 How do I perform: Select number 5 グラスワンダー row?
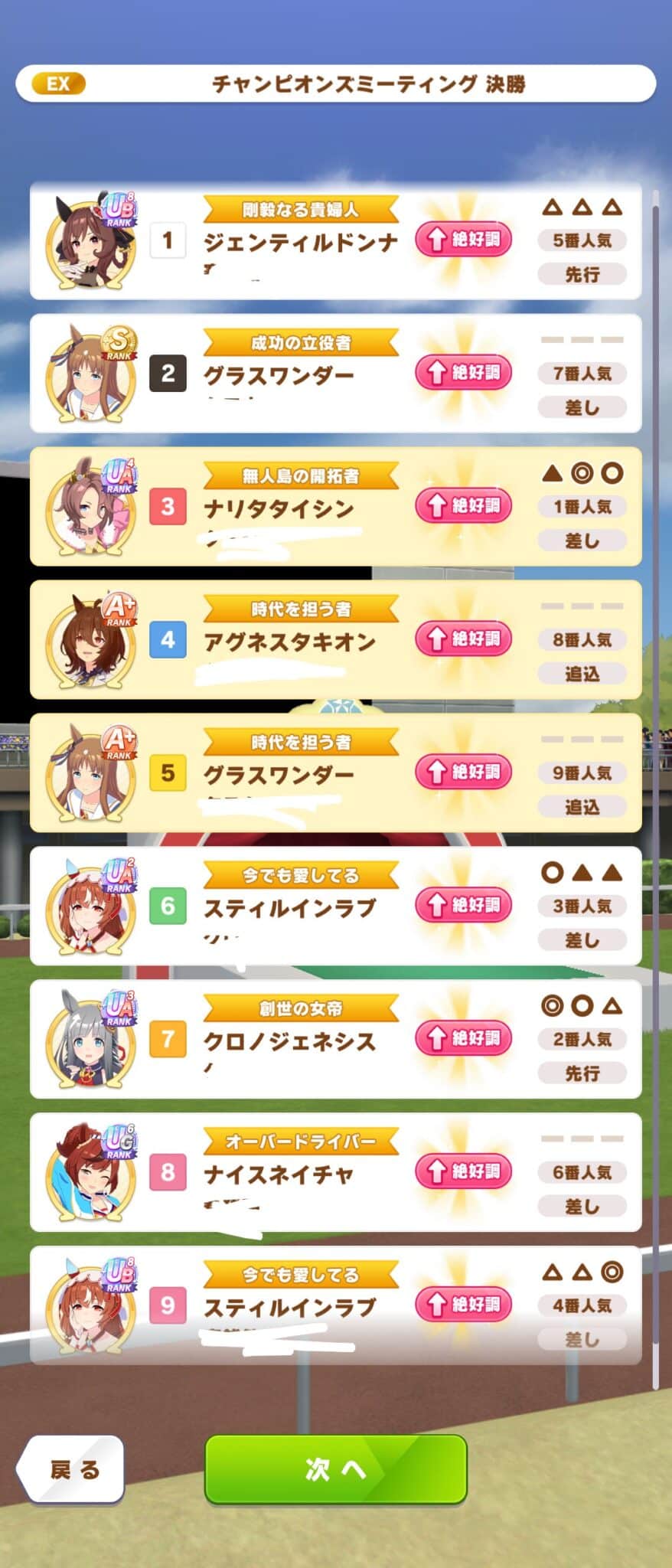(x=335, y=773)
